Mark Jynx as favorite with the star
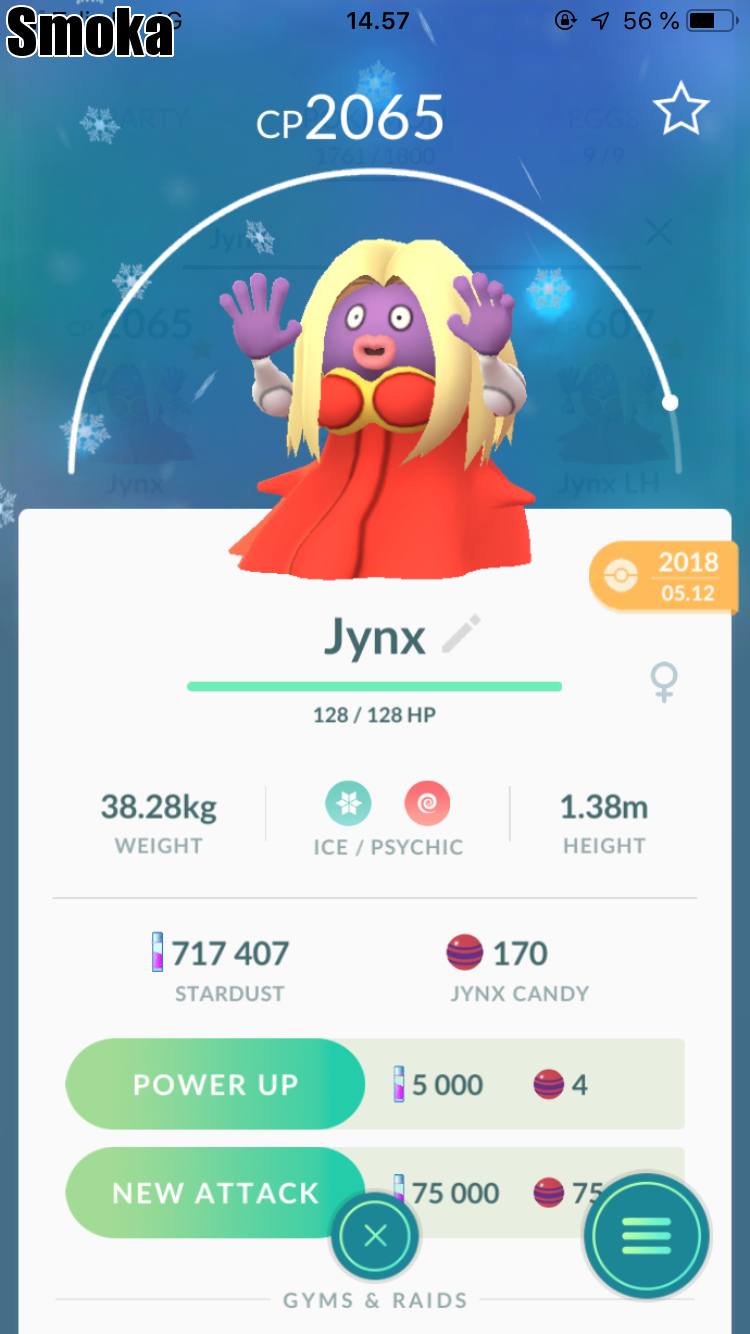The width and height of the screenshot is (750, 1334). click(x=681, y=111)
